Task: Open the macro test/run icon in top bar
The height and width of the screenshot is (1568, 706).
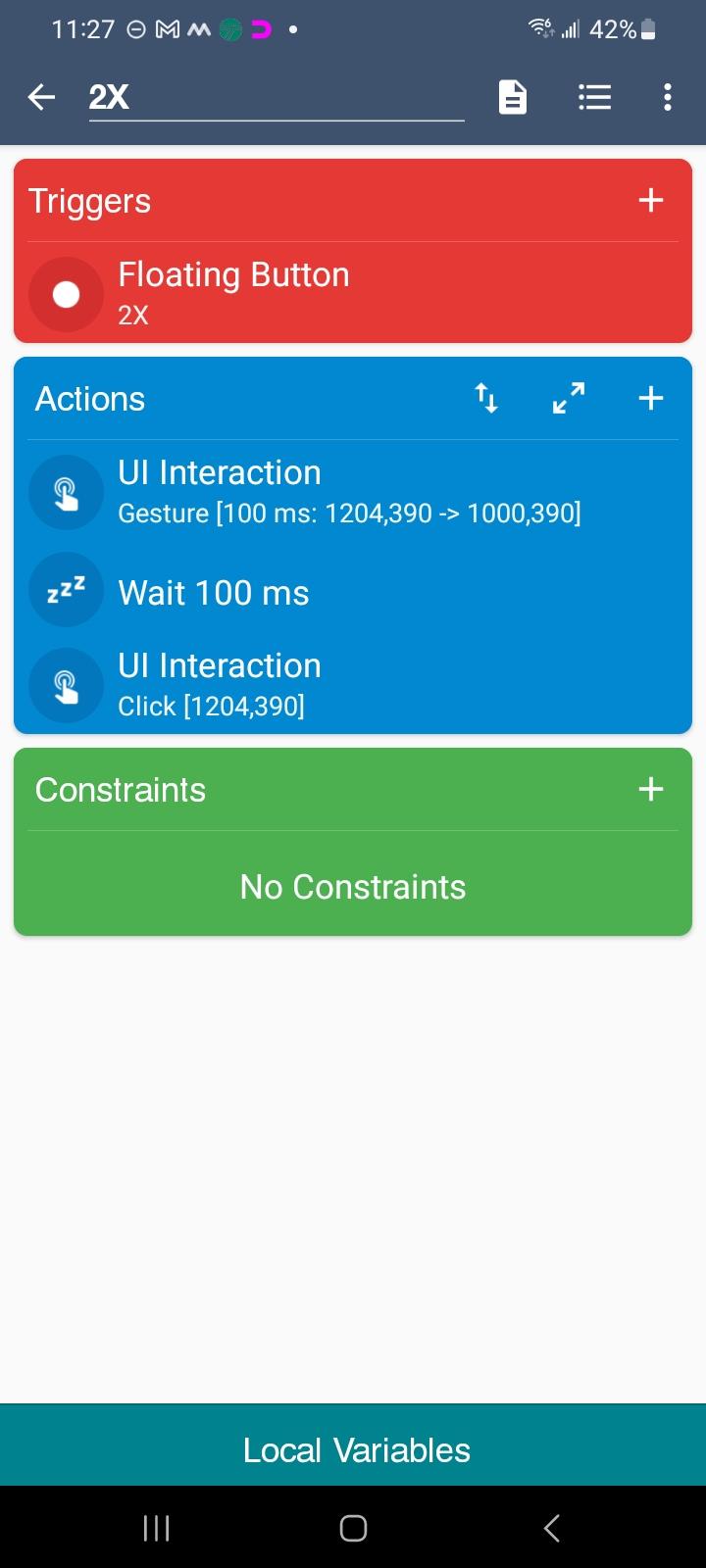Action: pos(512,97)
